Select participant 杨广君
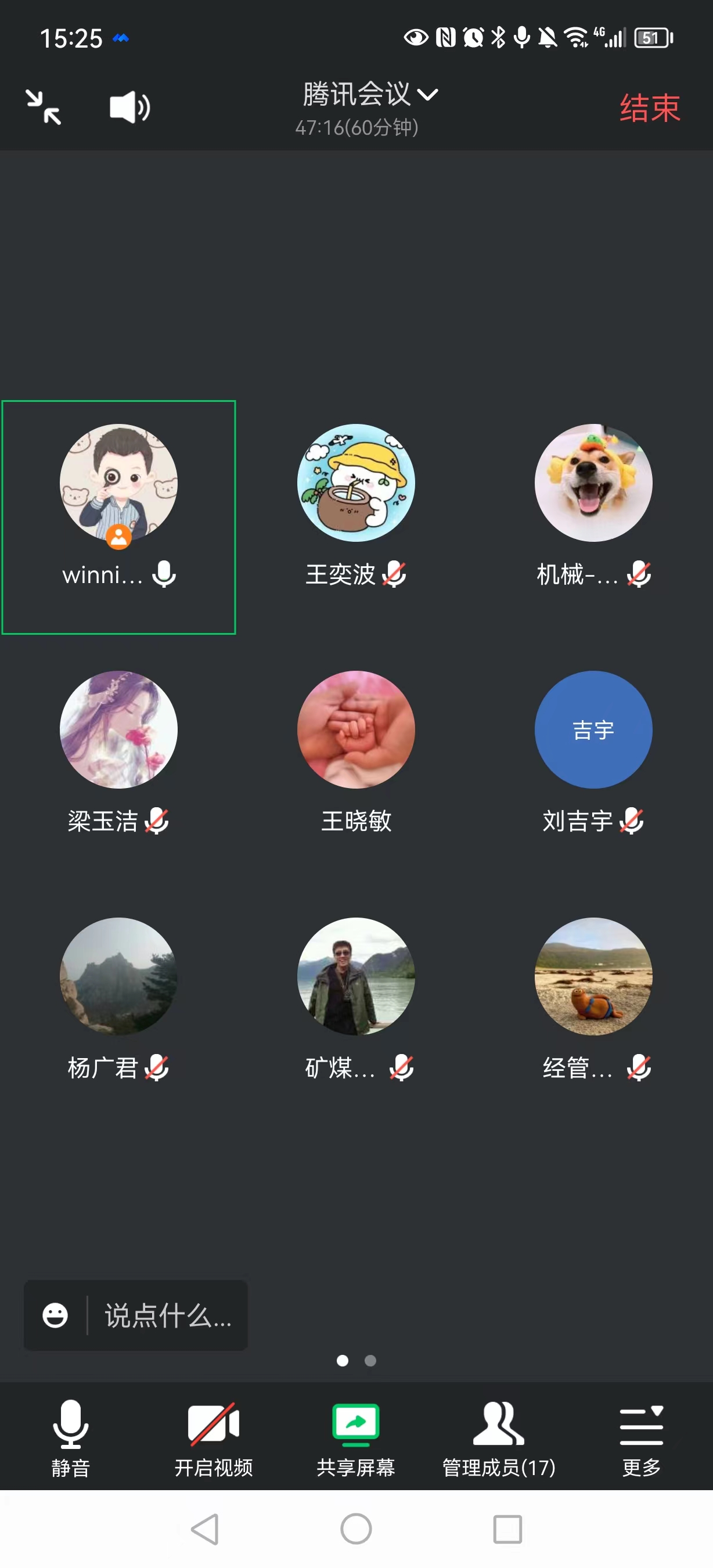713x1568 pixels. [x=118, y=998]
